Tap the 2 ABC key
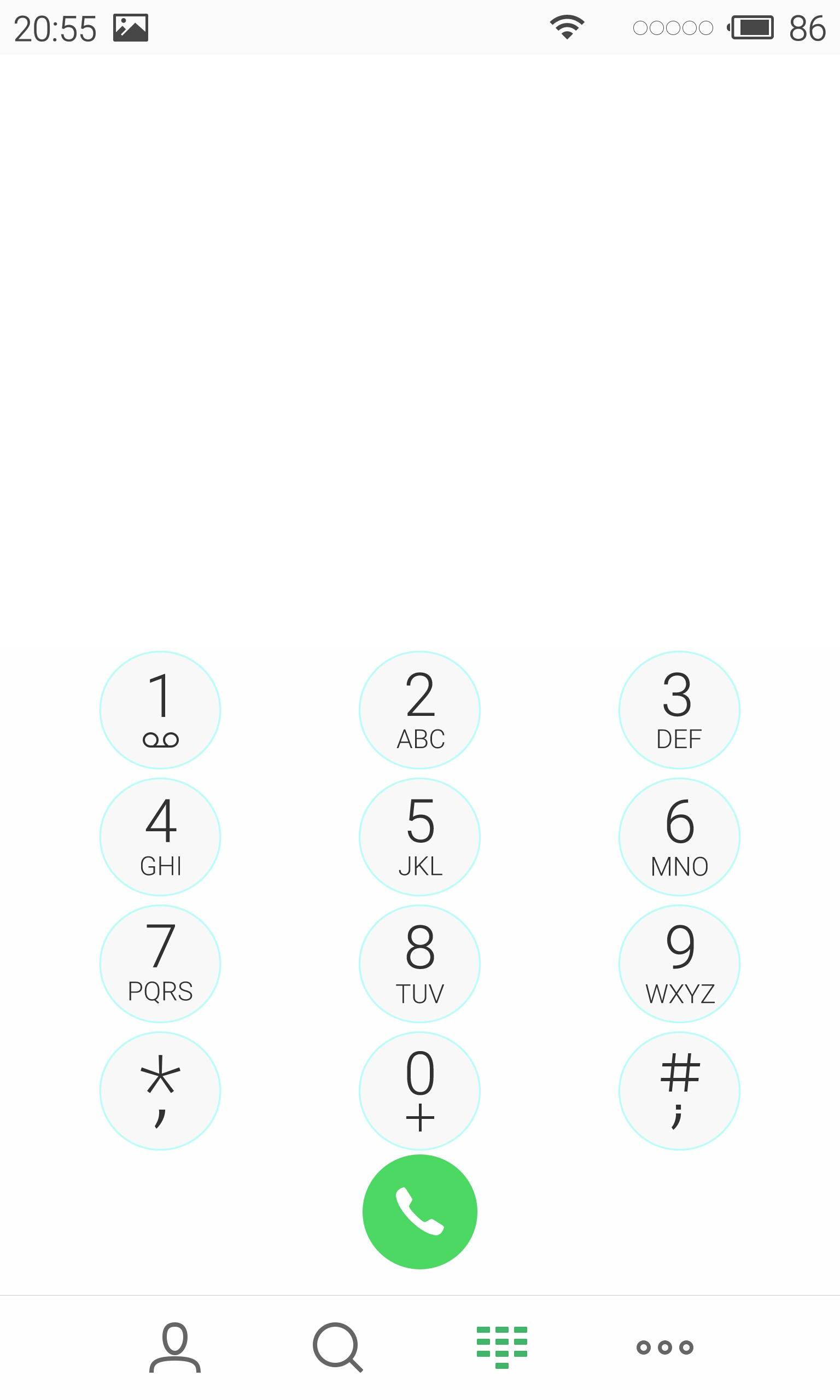 (x=419, y=710)
